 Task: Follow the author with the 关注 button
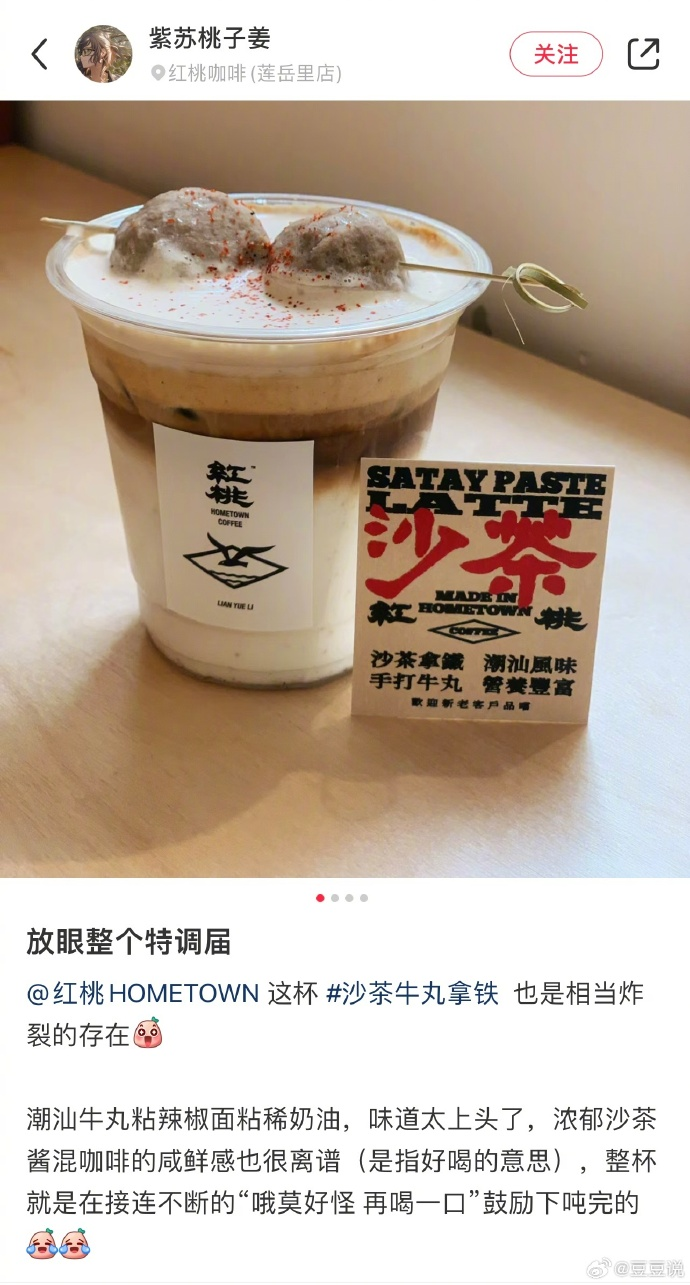coord(556,54)
